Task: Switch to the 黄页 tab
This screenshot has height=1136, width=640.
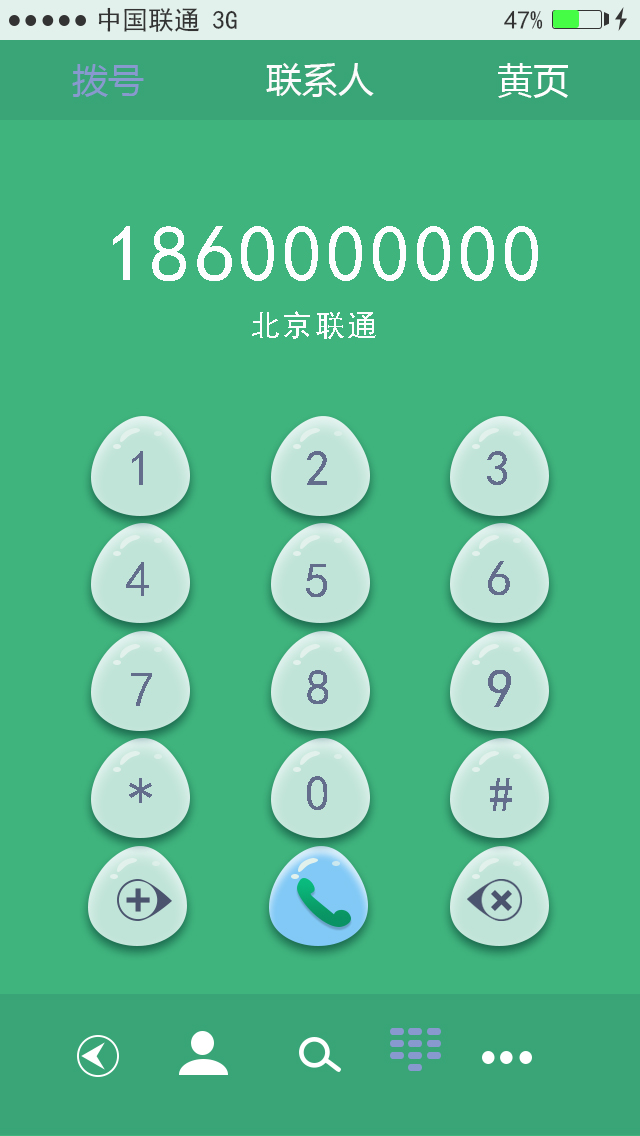Action: coord(533,81)
